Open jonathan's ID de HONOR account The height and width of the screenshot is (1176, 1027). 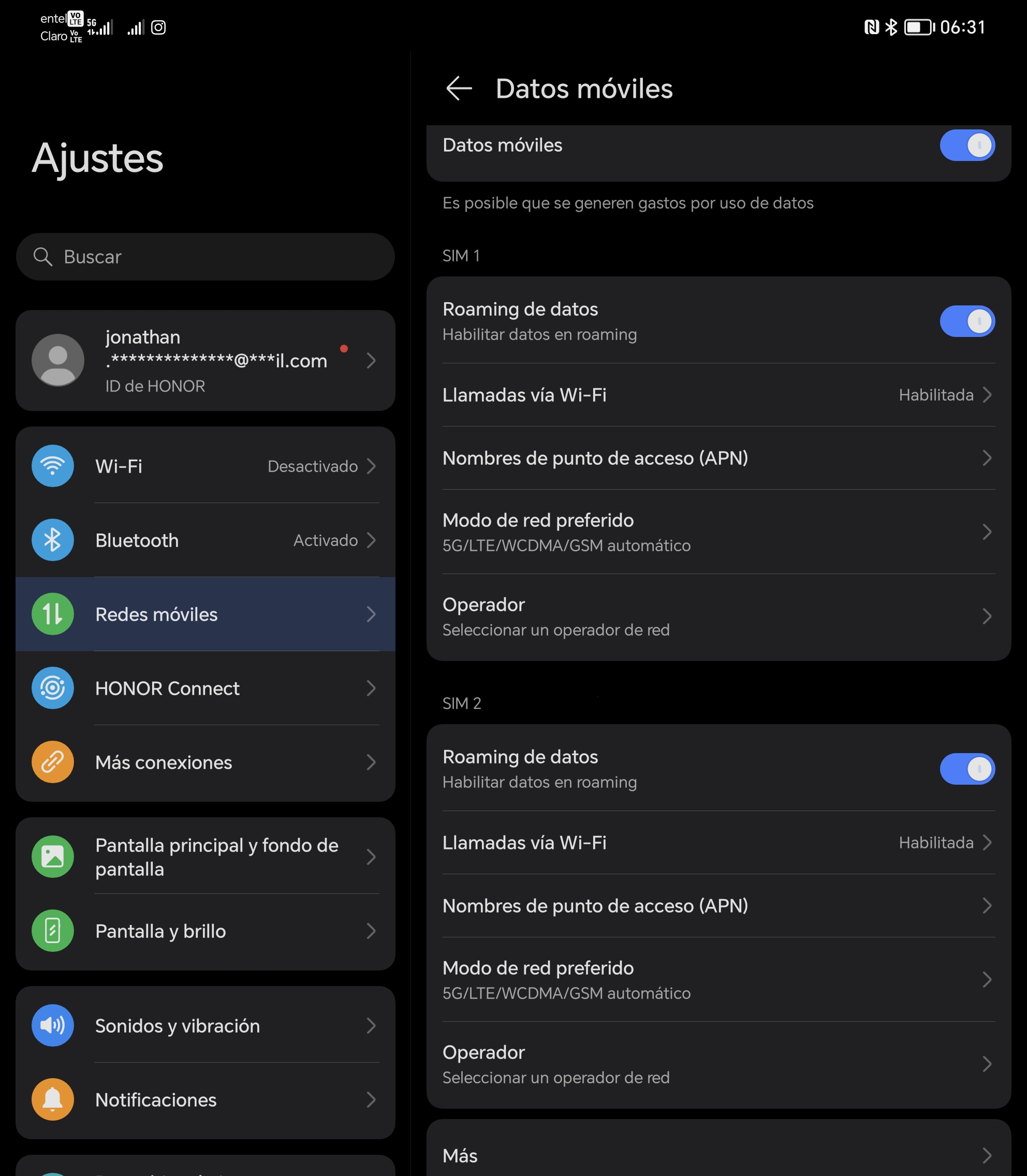(x=205, y=360)
